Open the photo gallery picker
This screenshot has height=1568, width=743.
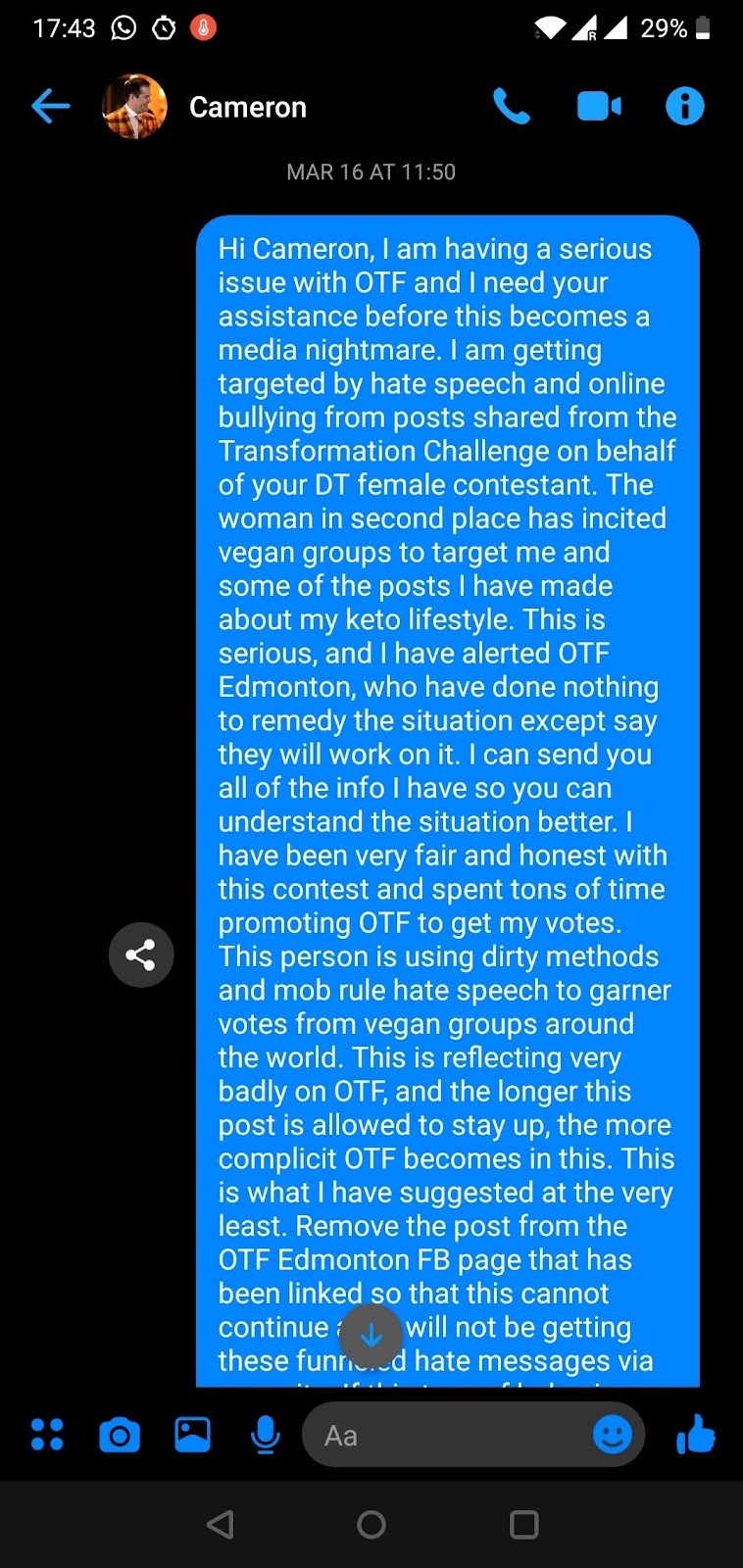[x=192, y=1435]
